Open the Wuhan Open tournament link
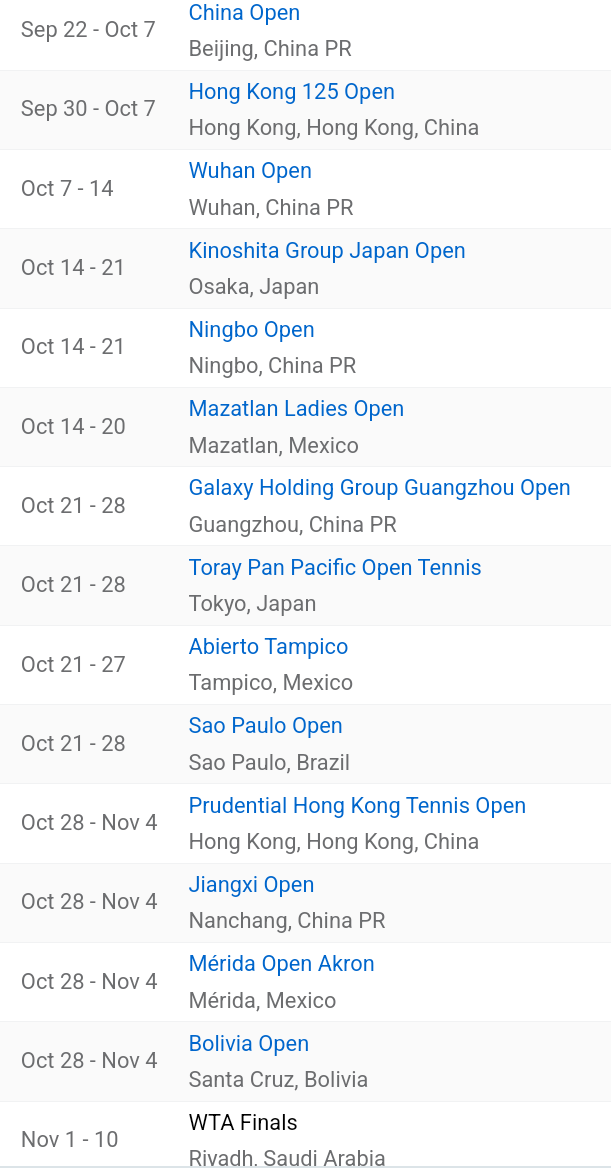This screenshot has height=1168, width=611. tap(250, 171)
